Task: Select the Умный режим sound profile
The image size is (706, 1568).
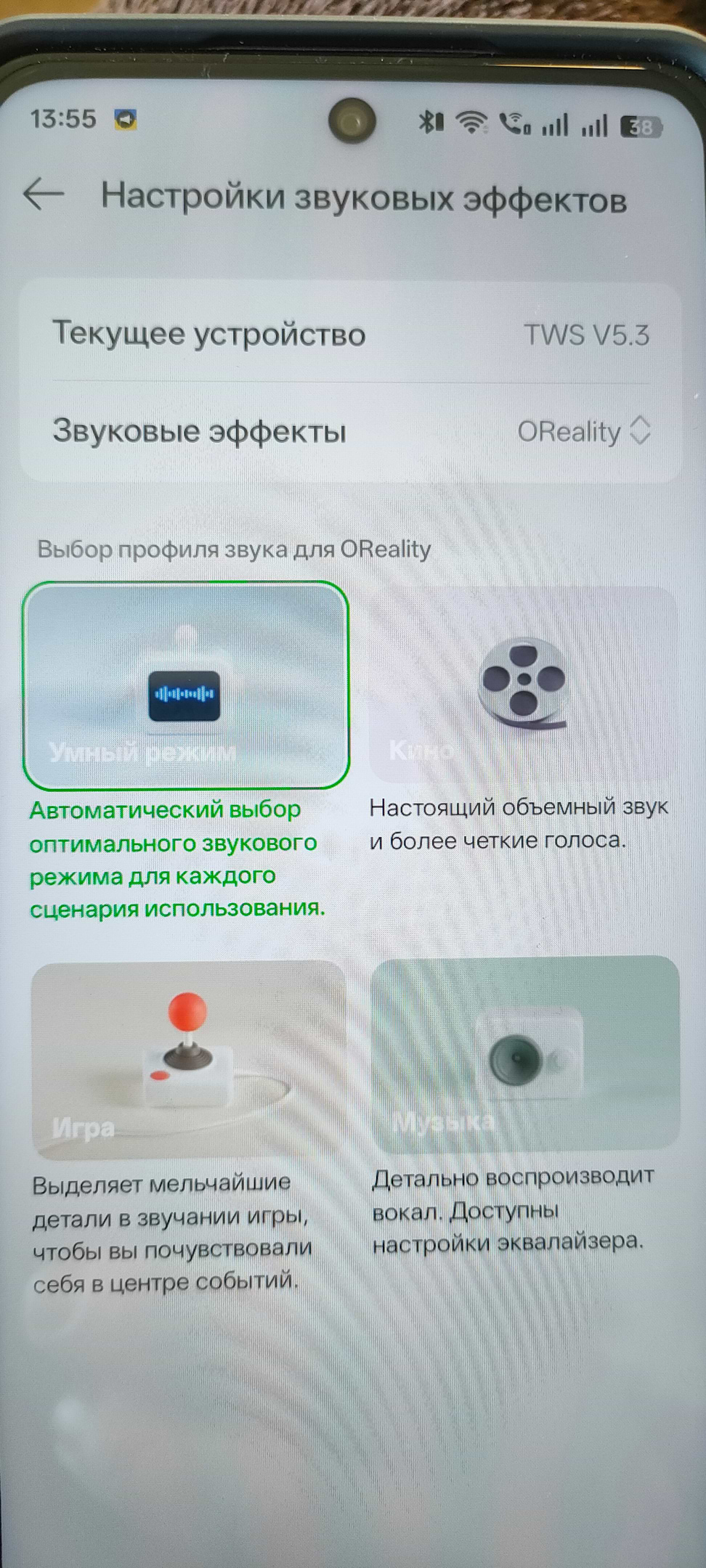Action: (186, 685)
